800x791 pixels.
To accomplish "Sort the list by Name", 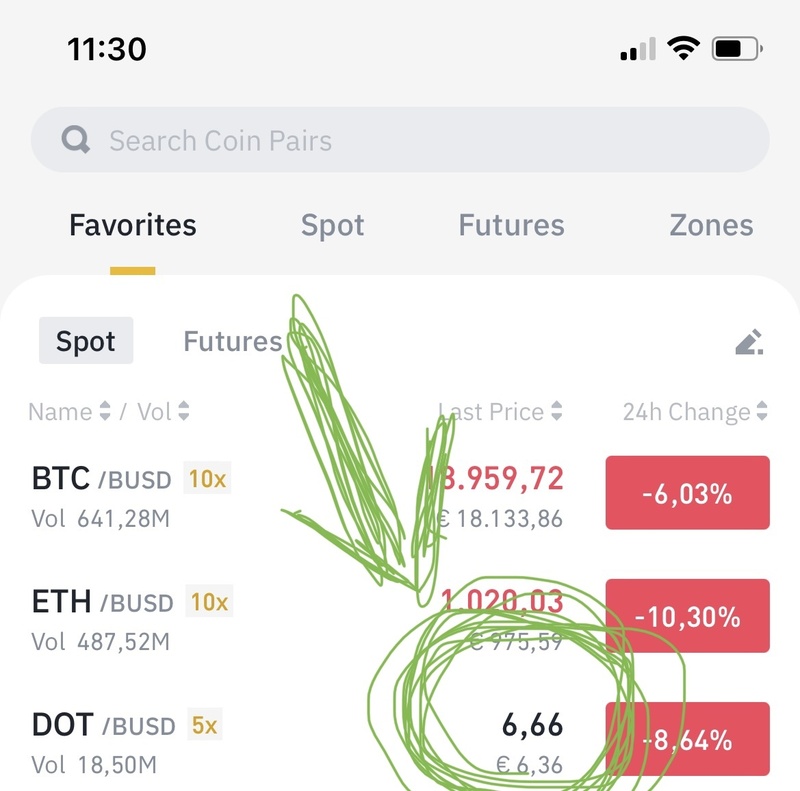I will (68, 411).
